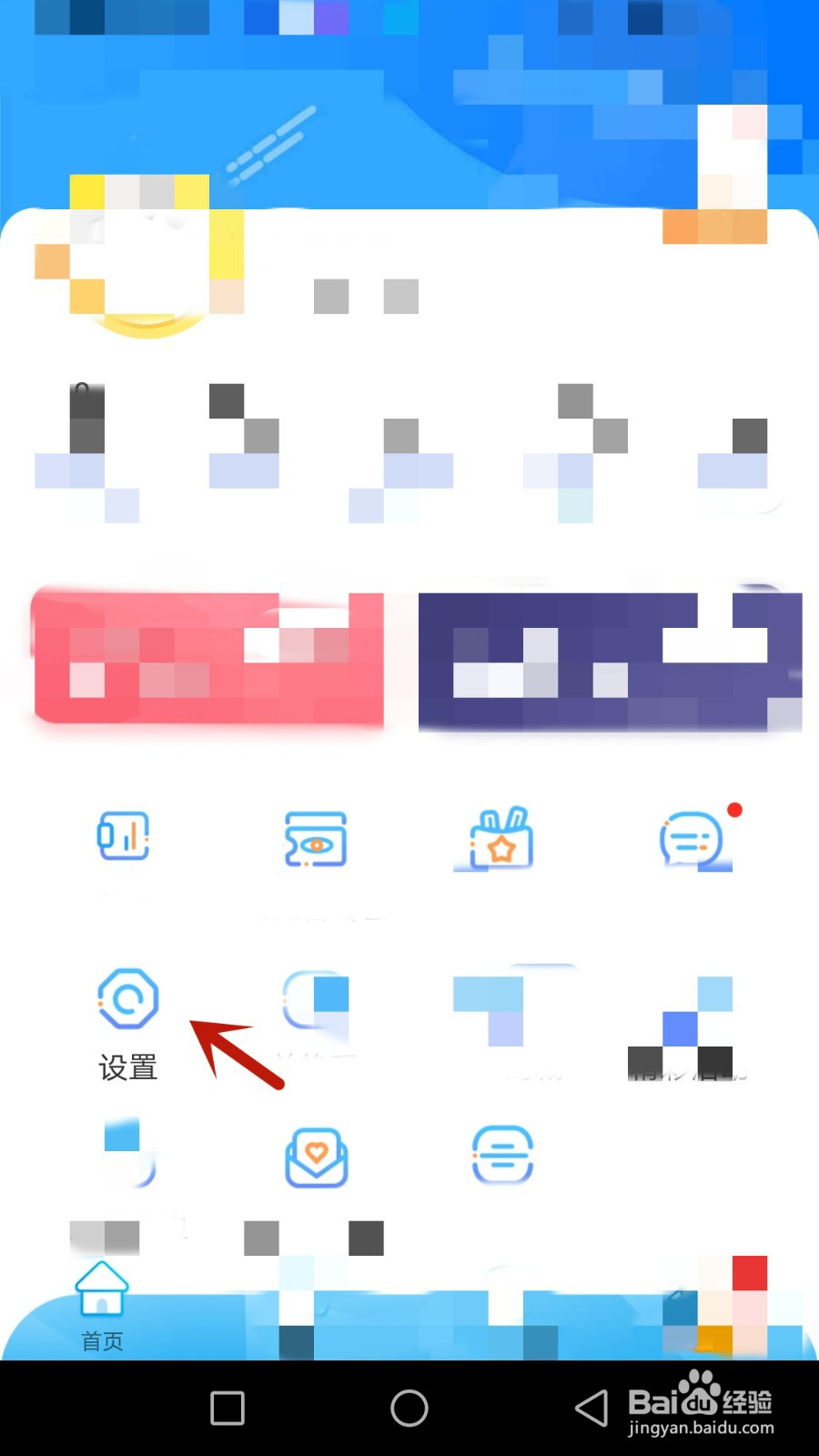Tap the icon indicated by the red arrow
Image resolution: width=819 pixels, height=1456 pixels.
(127, 999)
